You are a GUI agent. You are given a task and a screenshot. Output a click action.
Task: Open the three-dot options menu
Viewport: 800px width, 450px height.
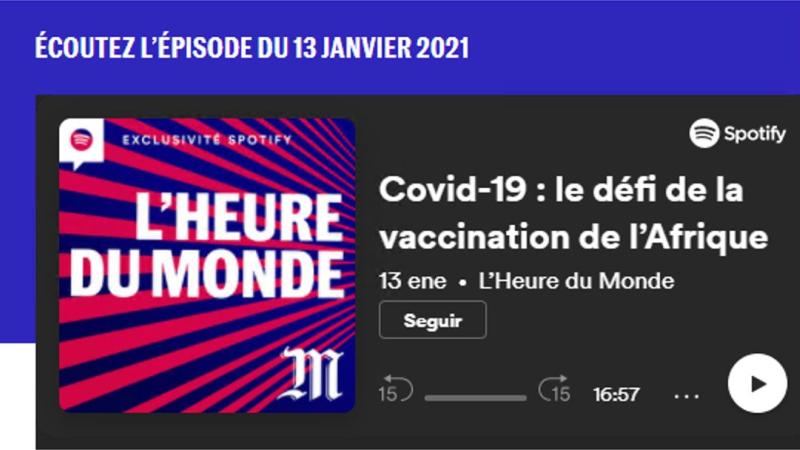click(687, 395)
